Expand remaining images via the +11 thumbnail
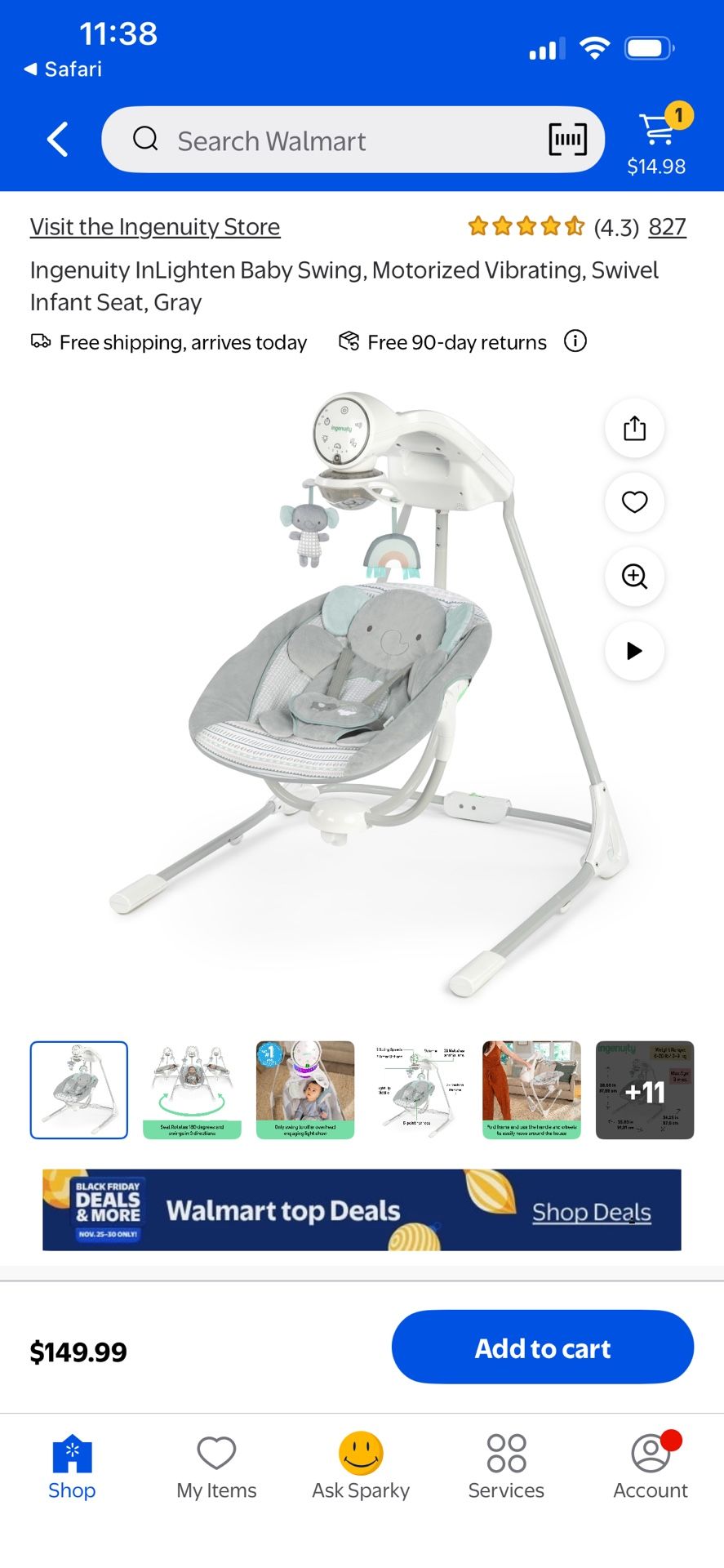This screenshot has height=1568, width=724. click(645, 1089)
